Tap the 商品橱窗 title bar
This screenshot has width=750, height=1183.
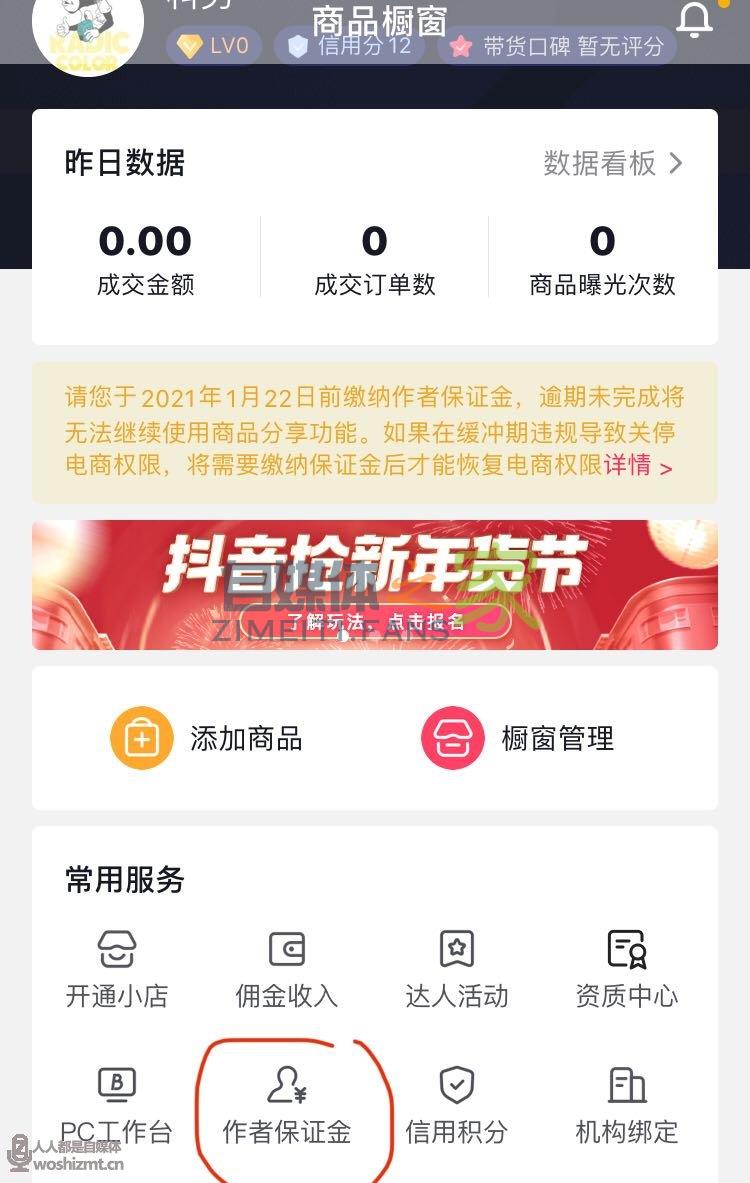click(x=374, y=20)
